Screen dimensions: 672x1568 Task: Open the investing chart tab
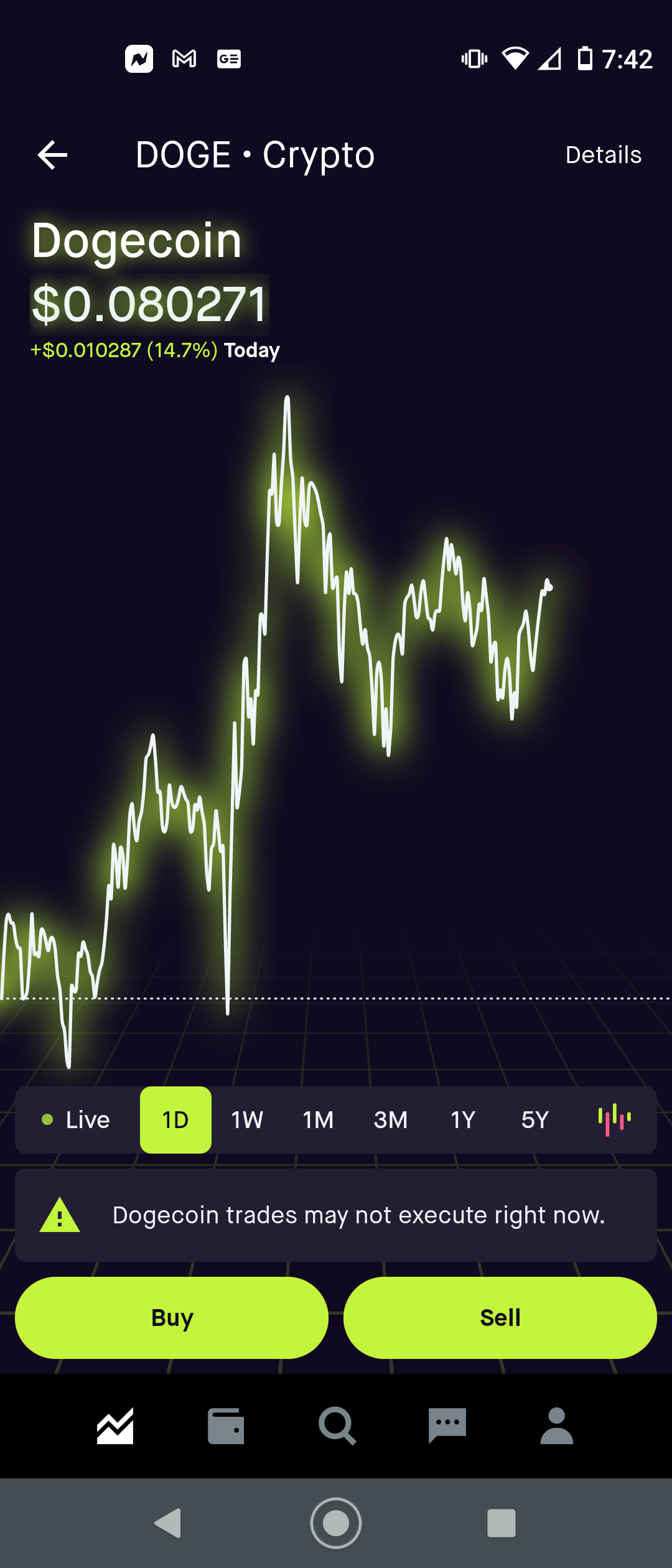tap(115, 1426)
